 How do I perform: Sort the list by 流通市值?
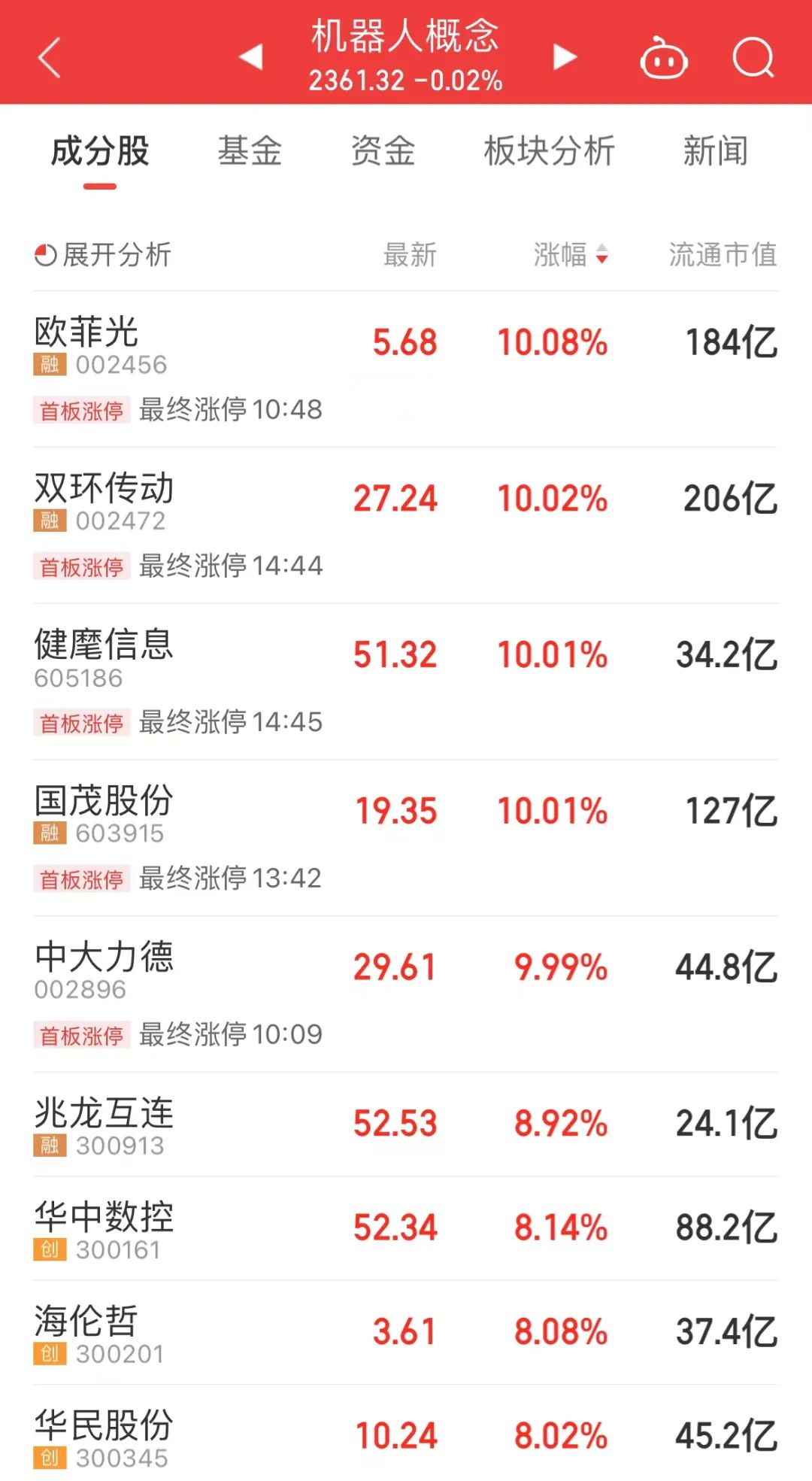[723, 255]
